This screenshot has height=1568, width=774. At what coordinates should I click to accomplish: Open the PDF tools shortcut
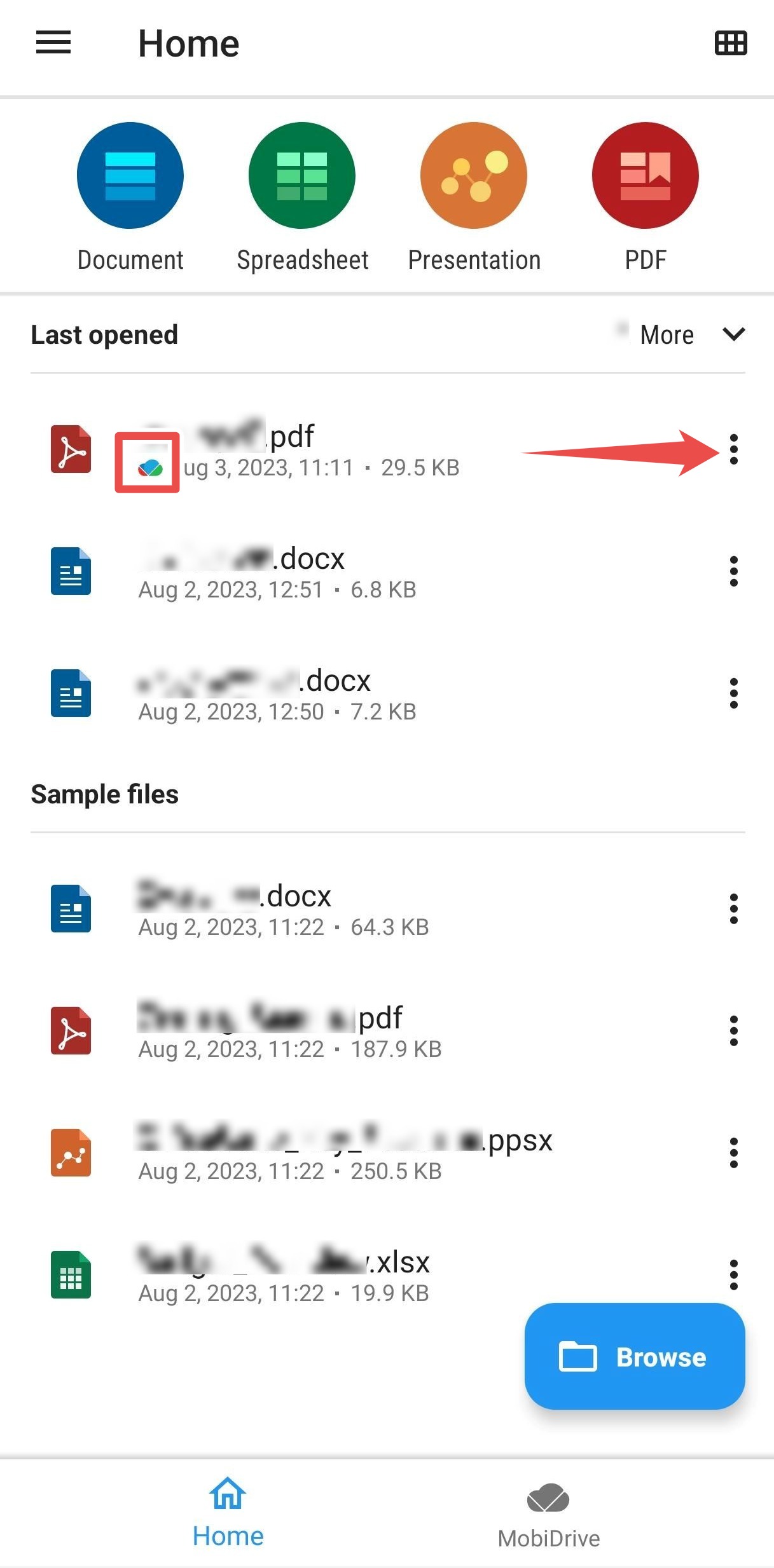[645, 176]
